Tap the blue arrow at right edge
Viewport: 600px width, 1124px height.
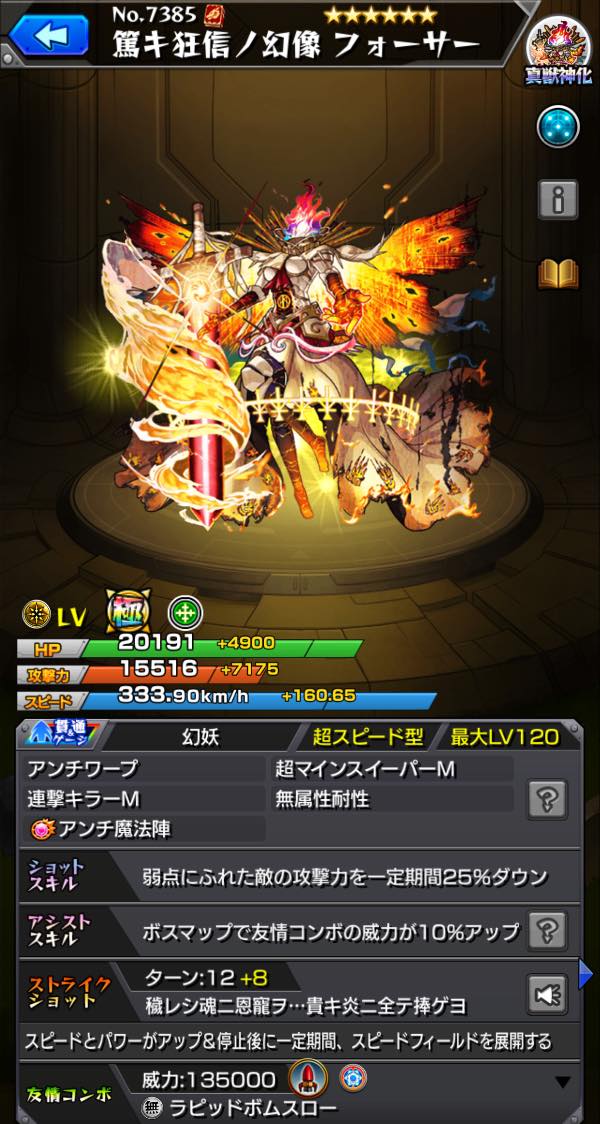coord(586,972)
